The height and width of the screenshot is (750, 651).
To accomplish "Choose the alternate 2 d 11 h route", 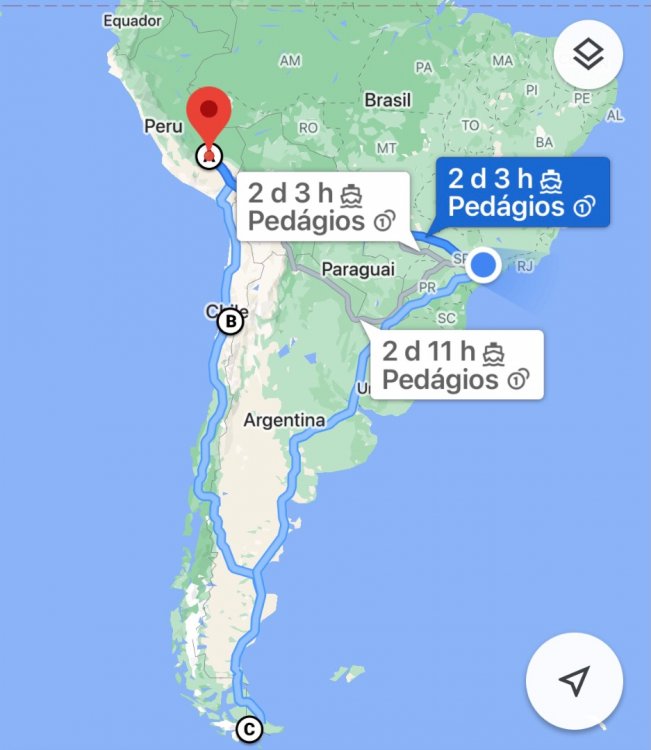I will pyautogui.click(x=455, y=366).
